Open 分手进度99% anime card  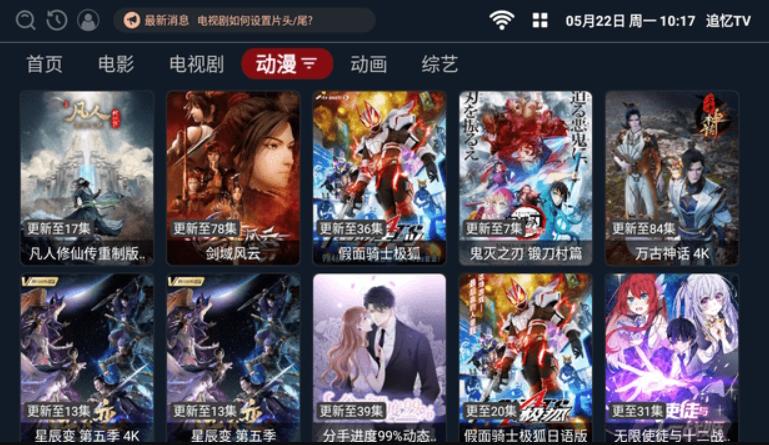(x=379, y=360)
